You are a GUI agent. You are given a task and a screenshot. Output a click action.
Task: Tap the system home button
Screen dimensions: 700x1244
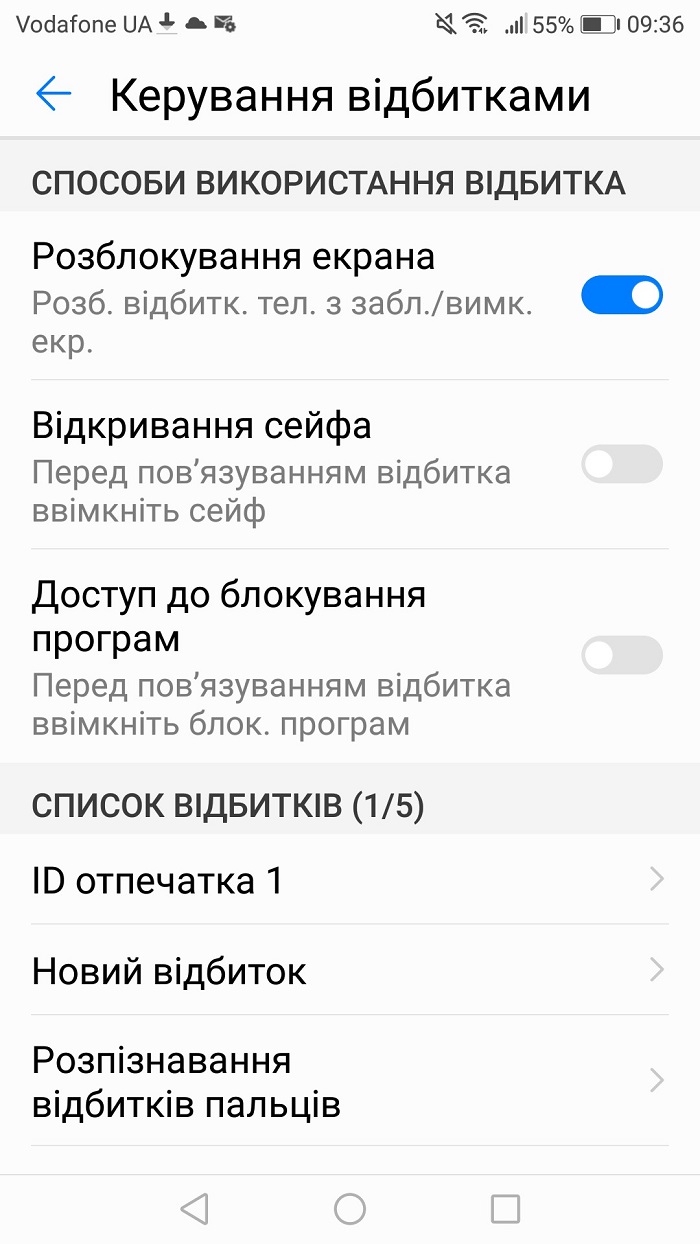(350, 1209)
